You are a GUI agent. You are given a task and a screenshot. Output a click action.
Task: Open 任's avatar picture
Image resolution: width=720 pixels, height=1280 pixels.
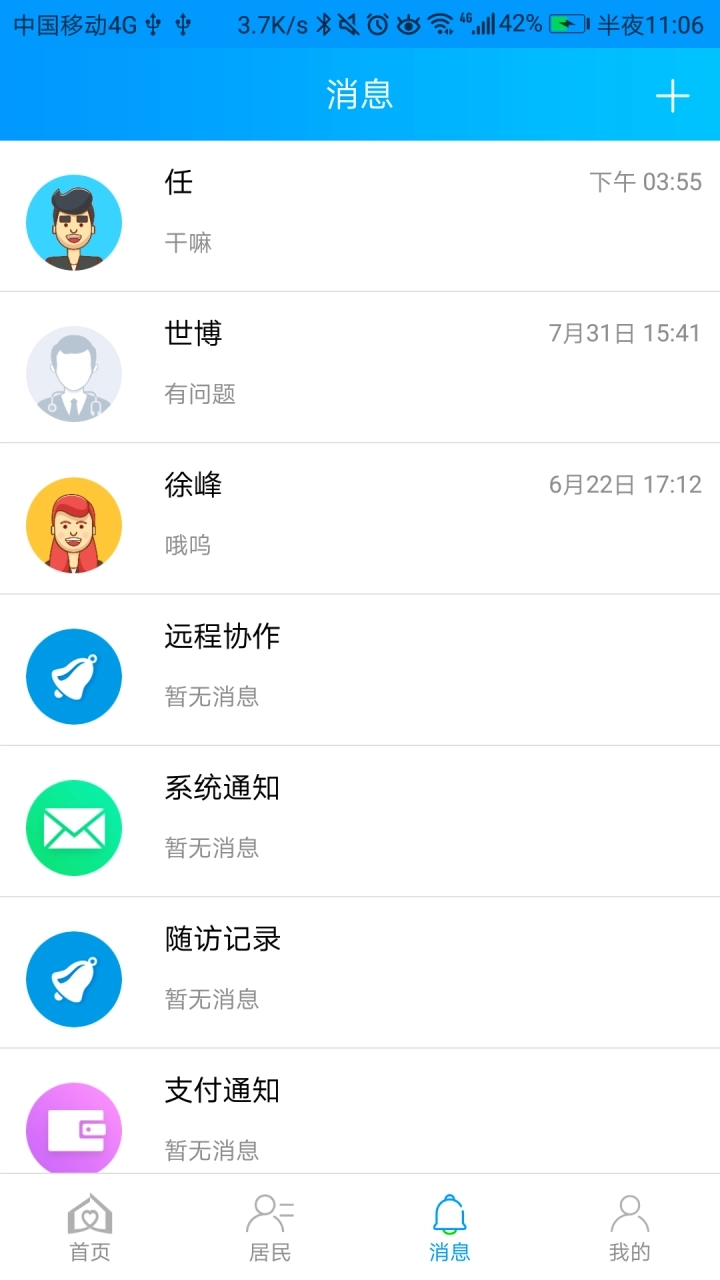[73, 221]
